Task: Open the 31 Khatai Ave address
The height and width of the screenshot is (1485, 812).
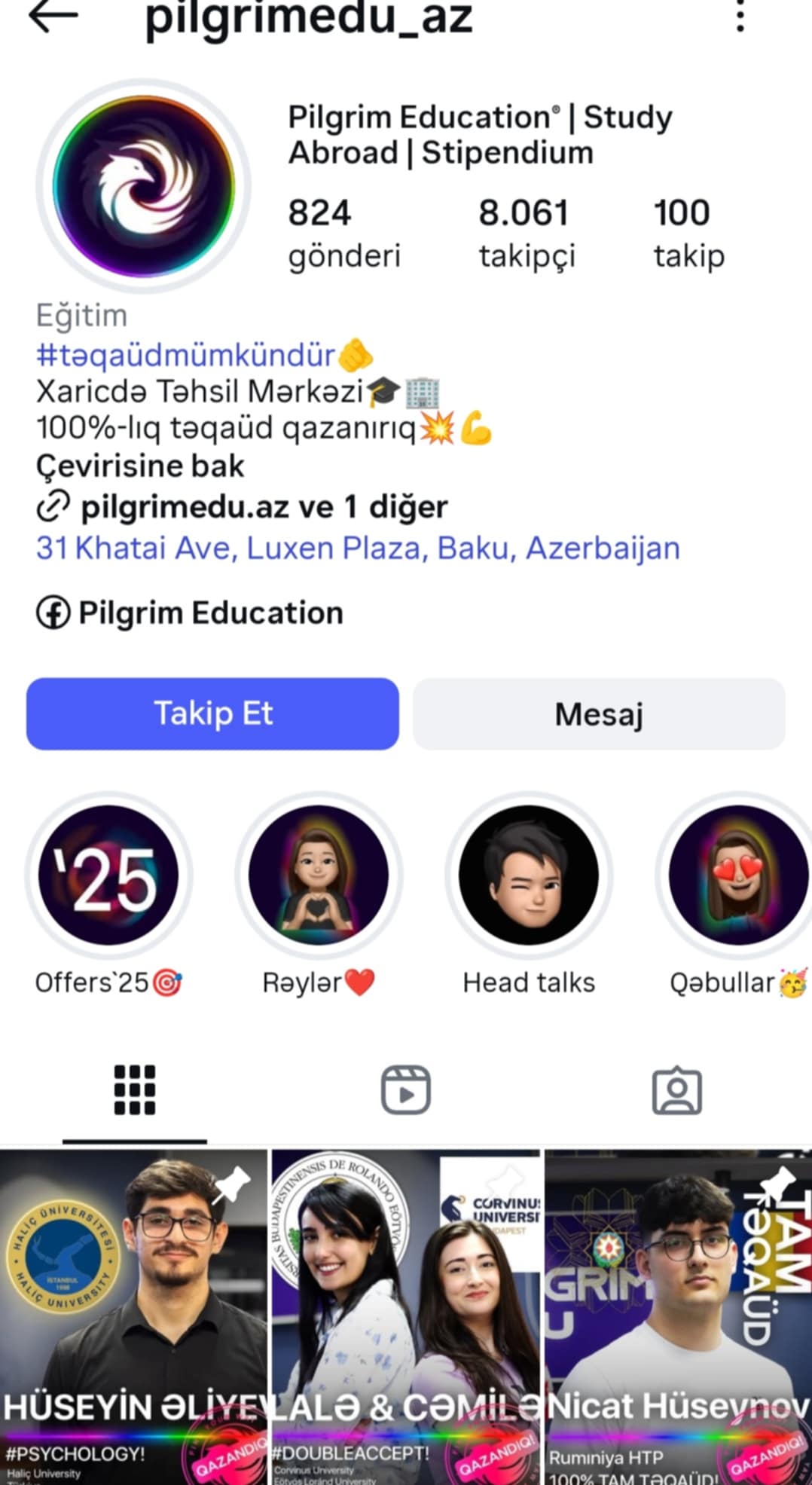Action: (x=358, y=548)
